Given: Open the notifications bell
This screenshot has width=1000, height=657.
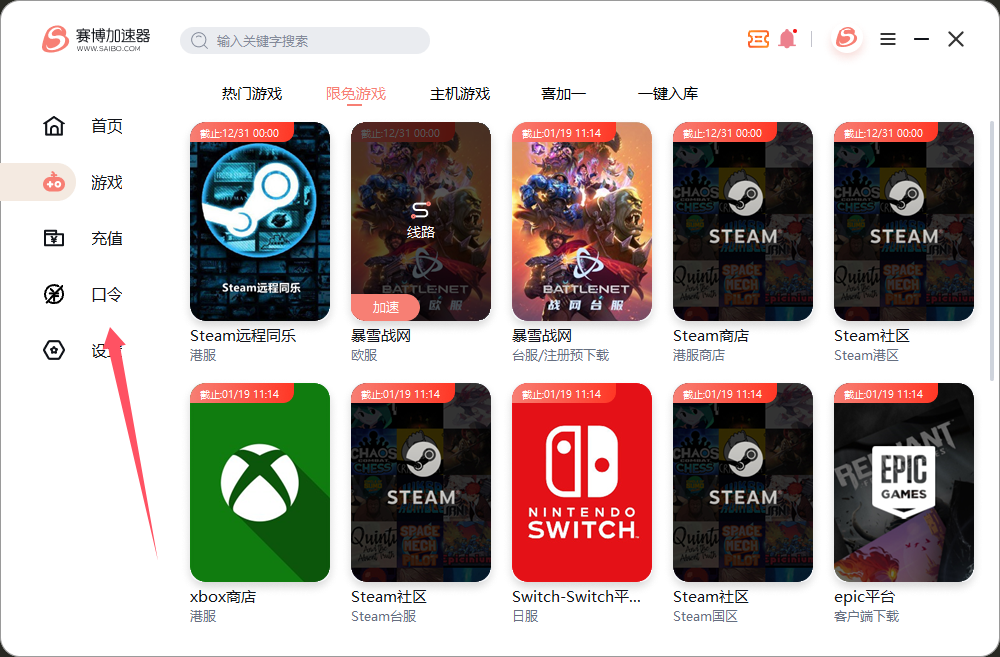Looking at the screenshot, I should click(x=787, y=39).
